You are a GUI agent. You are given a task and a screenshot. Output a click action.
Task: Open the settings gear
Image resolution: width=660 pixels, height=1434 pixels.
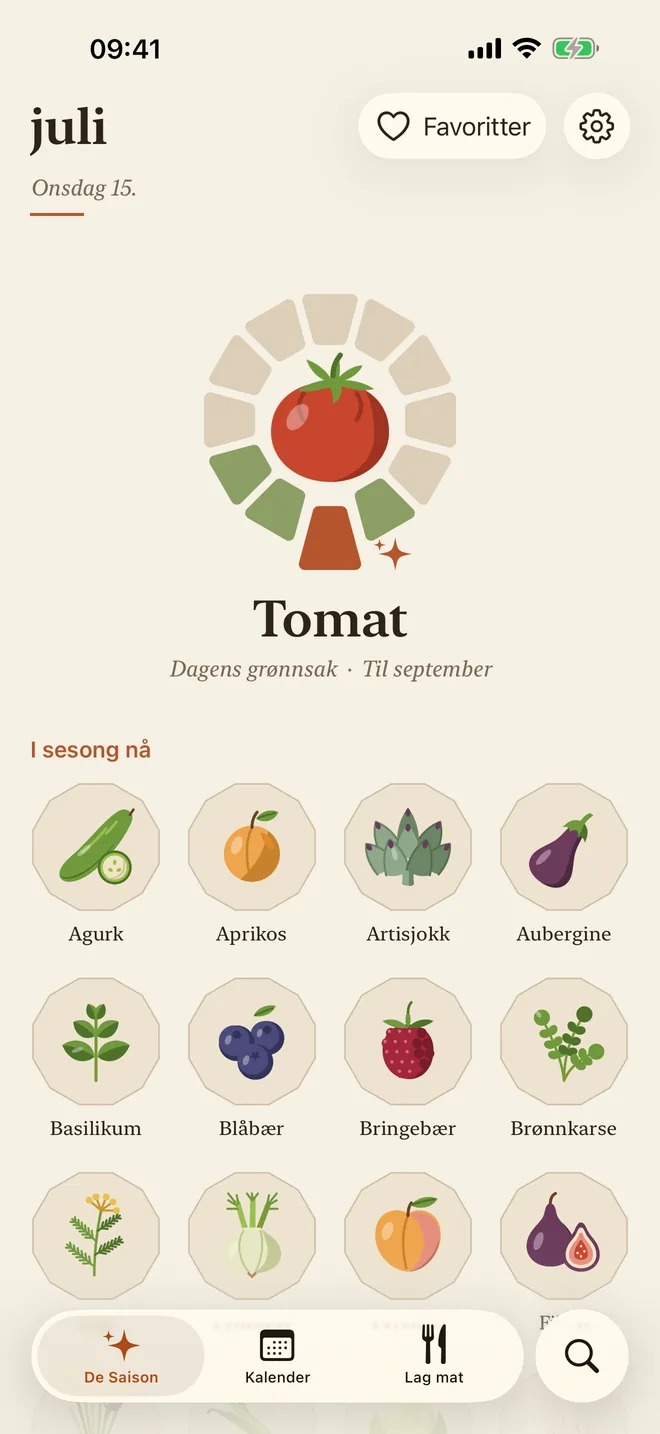597,127
